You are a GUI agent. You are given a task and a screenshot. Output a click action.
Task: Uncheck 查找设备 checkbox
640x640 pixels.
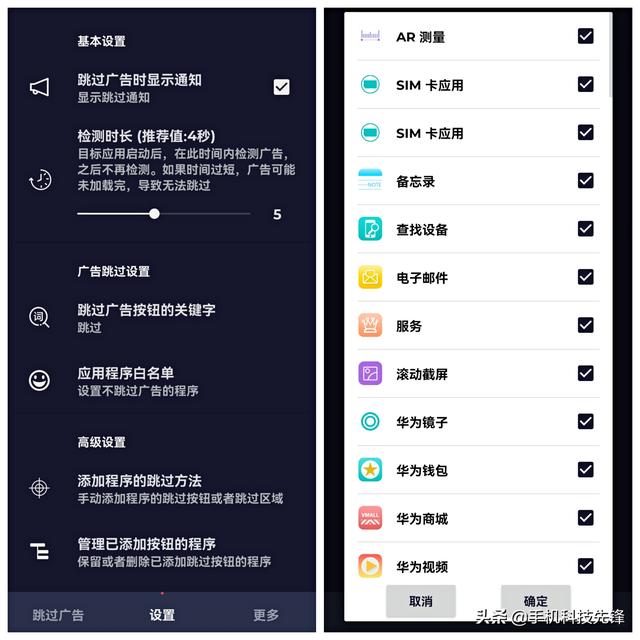585,228
